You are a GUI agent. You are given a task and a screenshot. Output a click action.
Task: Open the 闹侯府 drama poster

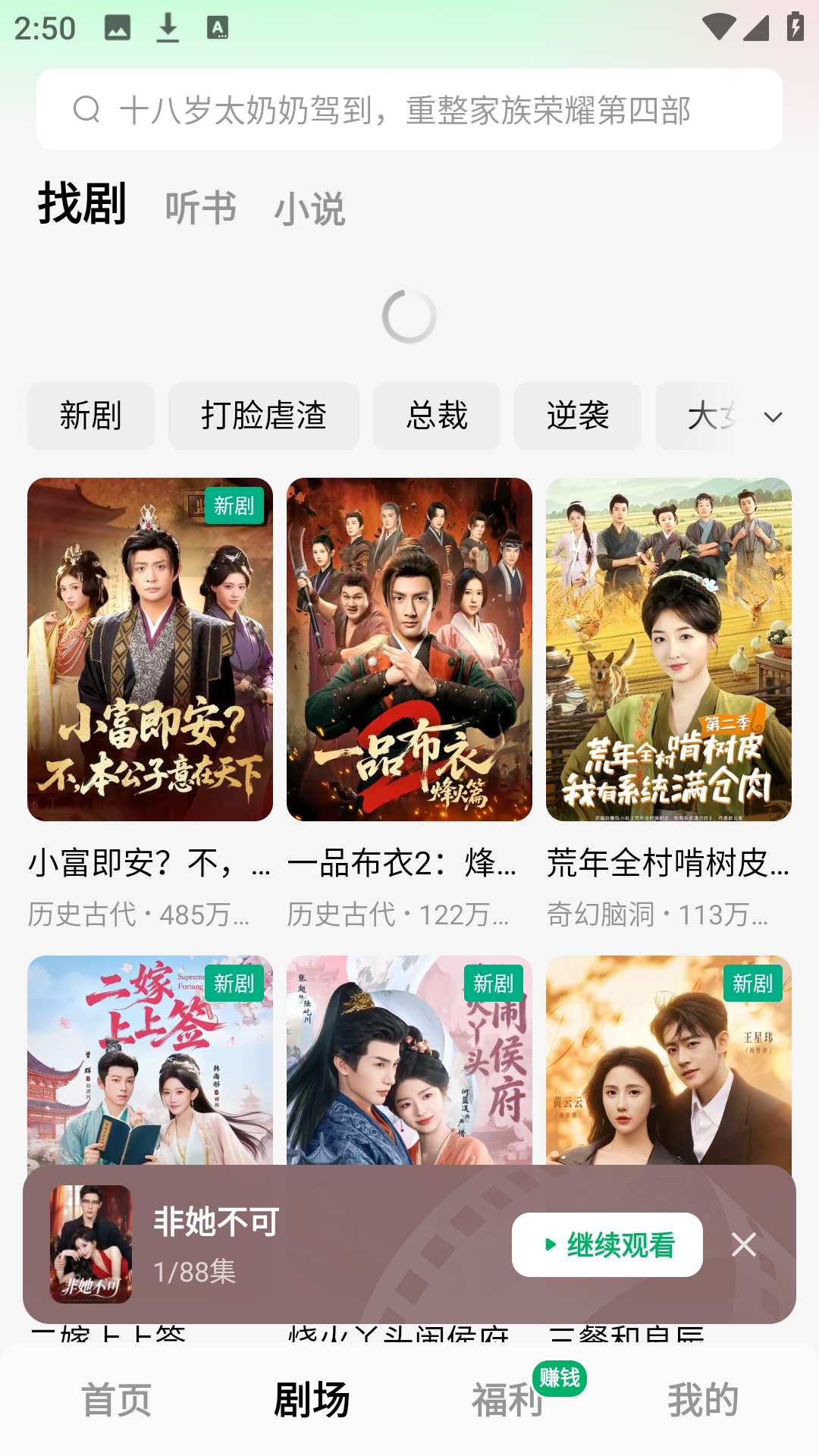pos(409,1062)
